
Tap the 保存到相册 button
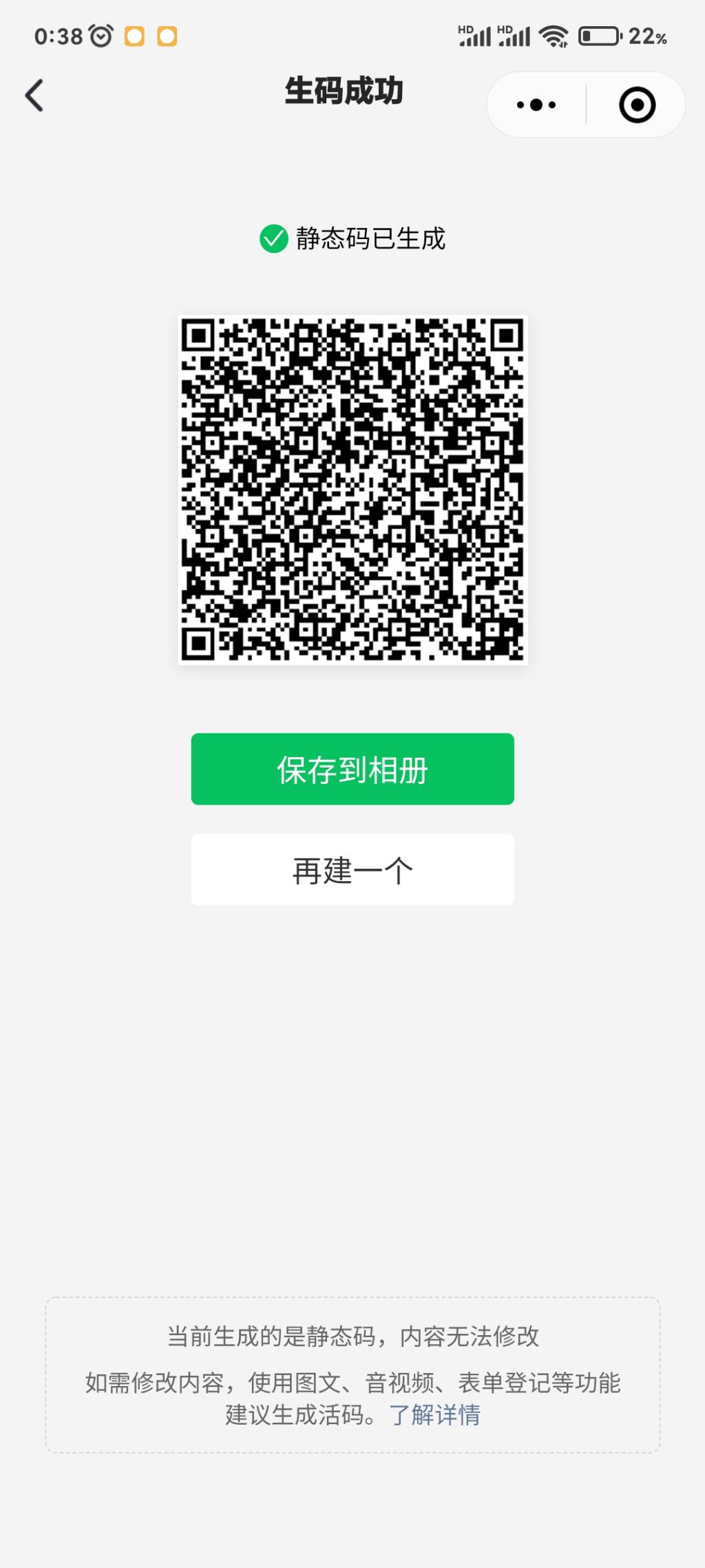pos(352,769)
